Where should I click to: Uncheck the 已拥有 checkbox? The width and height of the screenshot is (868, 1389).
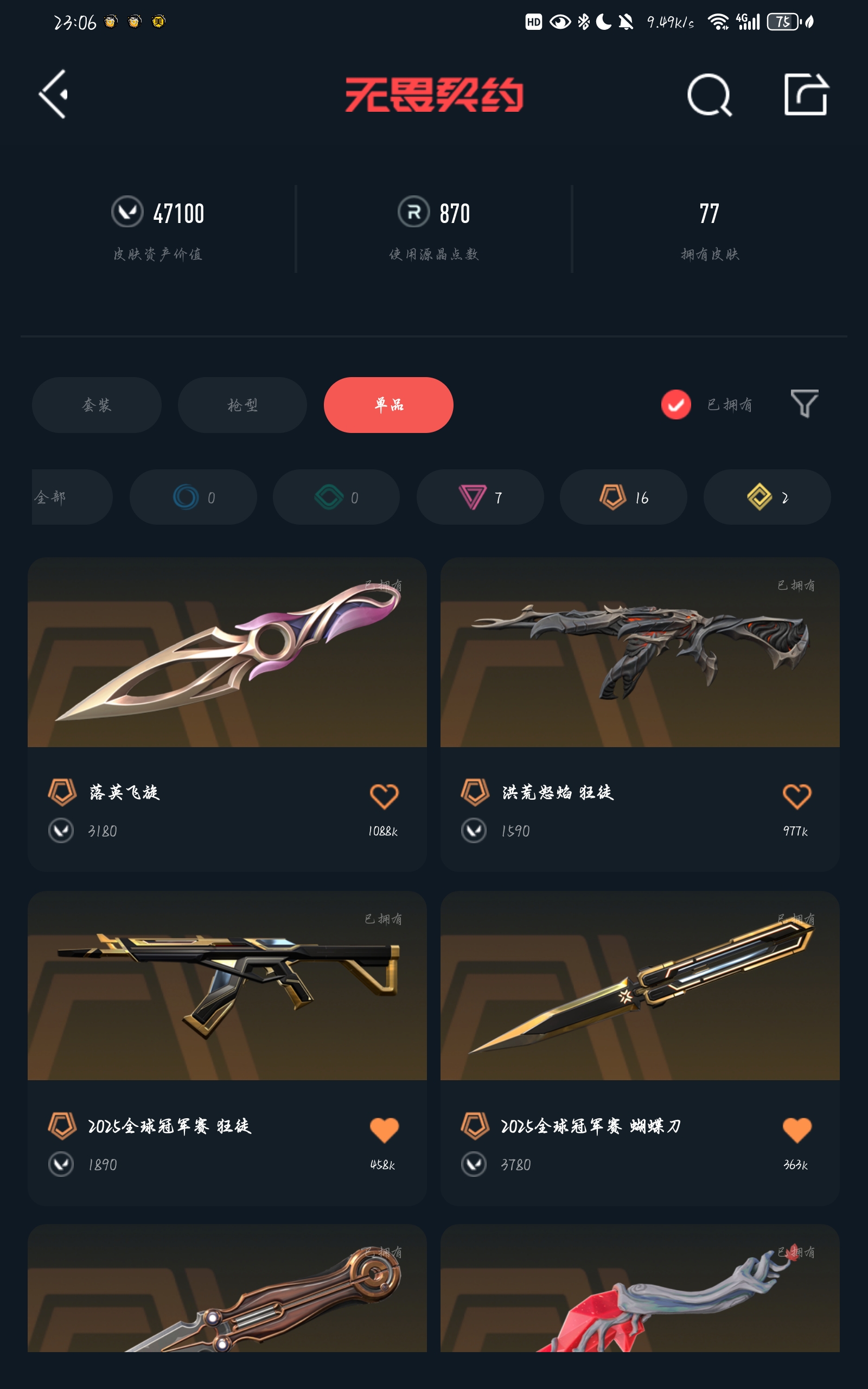tap(676, 405)
